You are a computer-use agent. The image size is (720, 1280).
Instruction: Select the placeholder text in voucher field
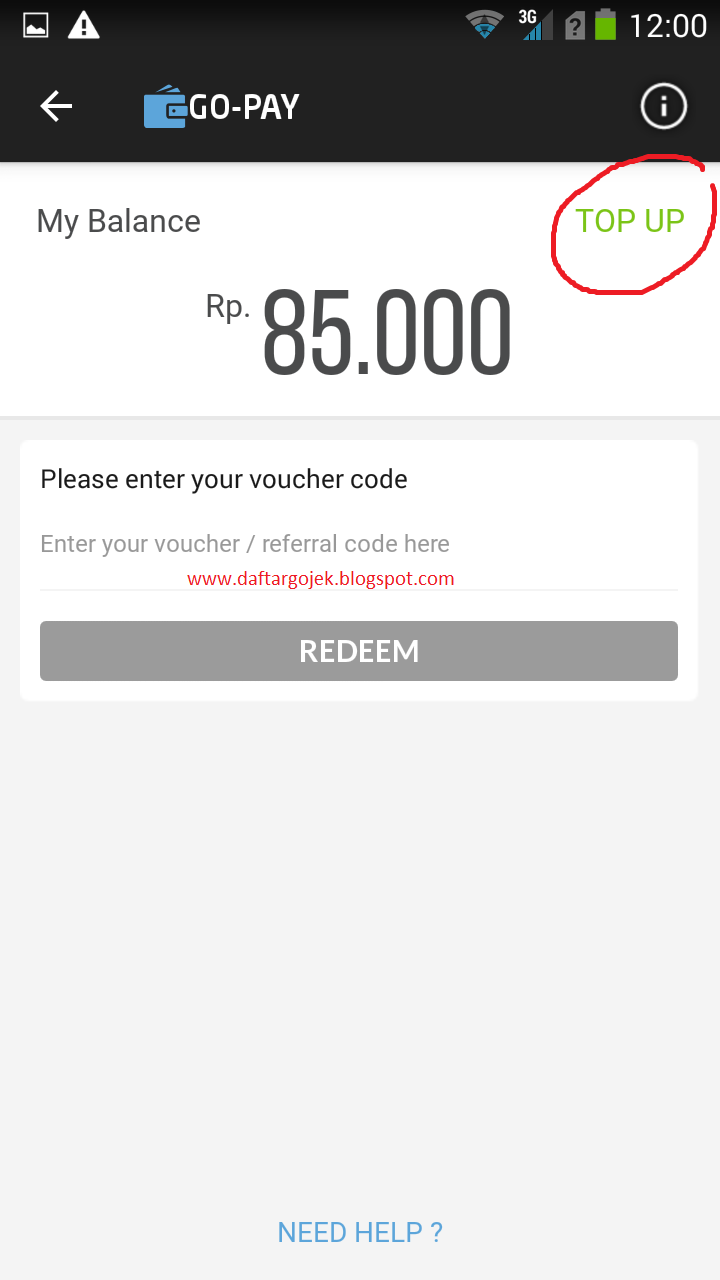[244, 543]
